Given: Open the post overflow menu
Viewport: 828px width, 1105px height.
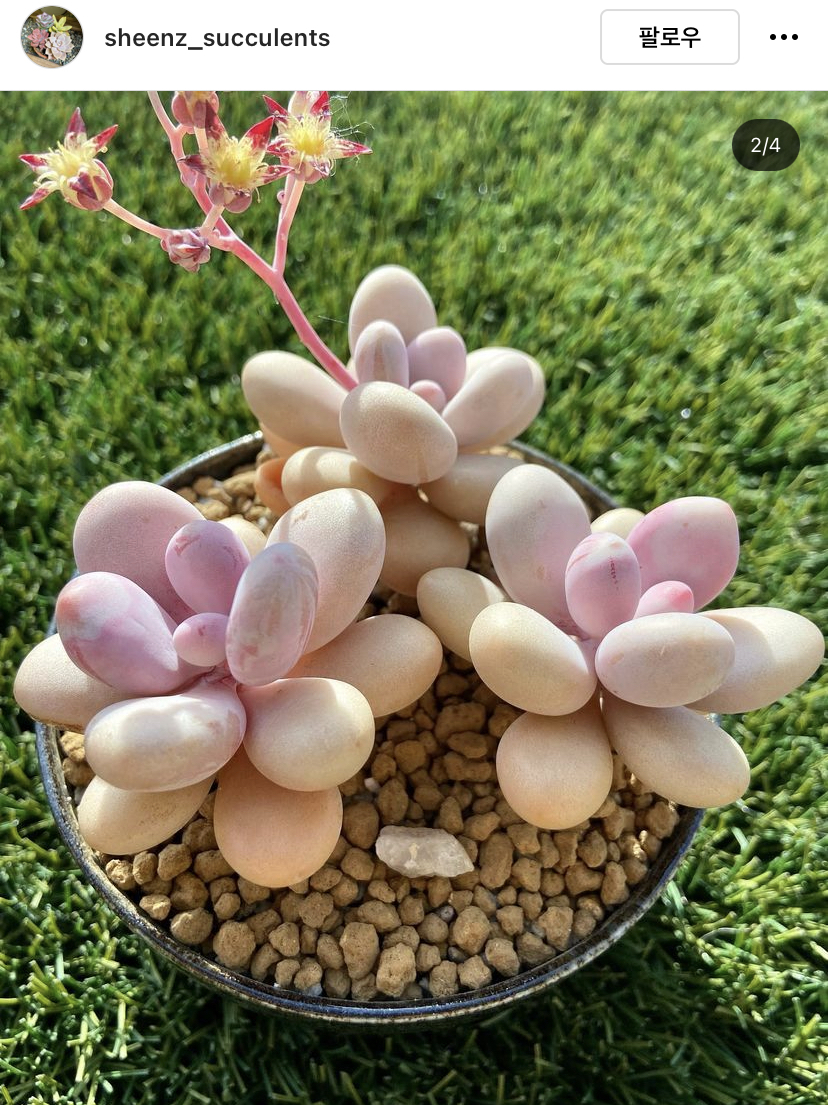Looking at the screenshot, I should (x=783, y=37).
